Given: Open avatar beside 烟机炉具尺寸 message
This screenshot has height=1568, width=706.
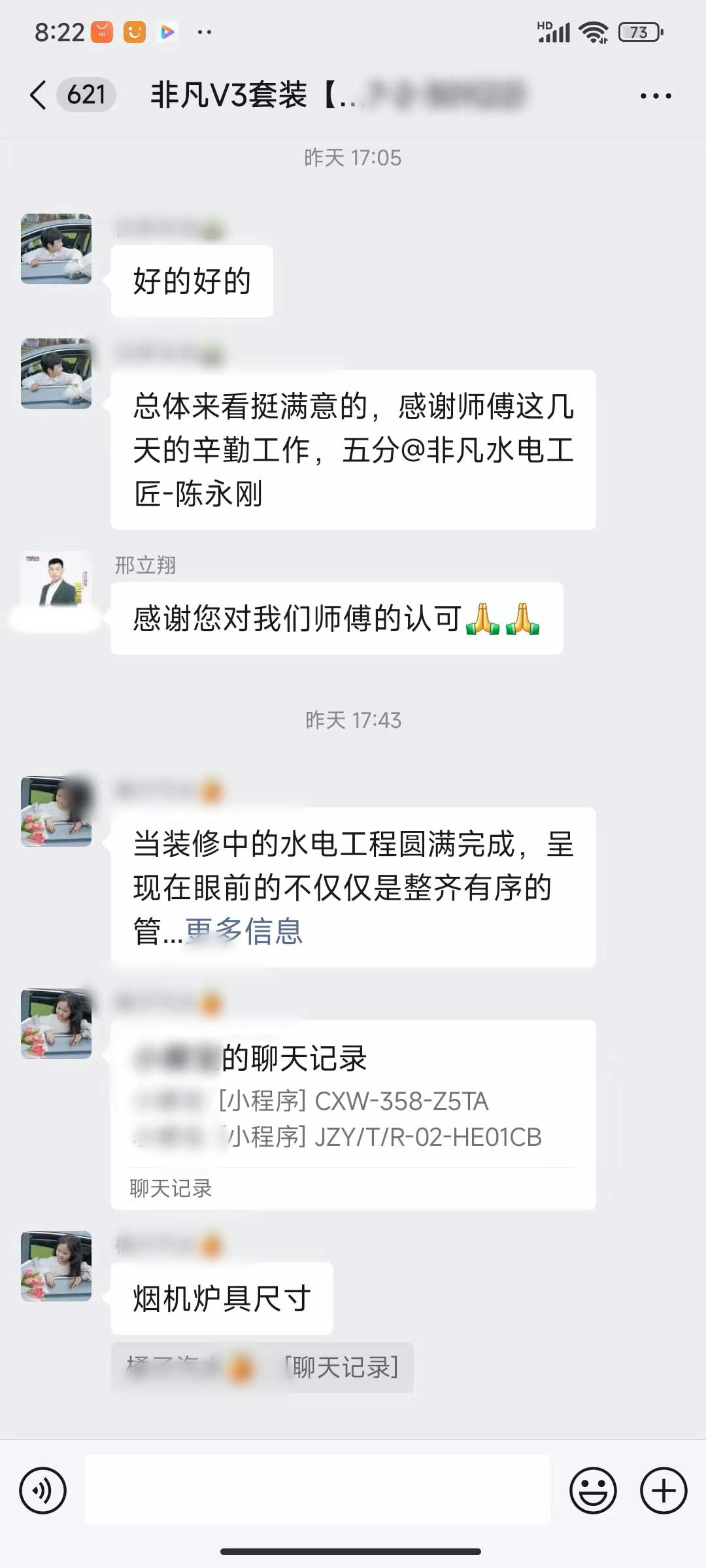Looking at the screenshot, I should coord(56,1266).
